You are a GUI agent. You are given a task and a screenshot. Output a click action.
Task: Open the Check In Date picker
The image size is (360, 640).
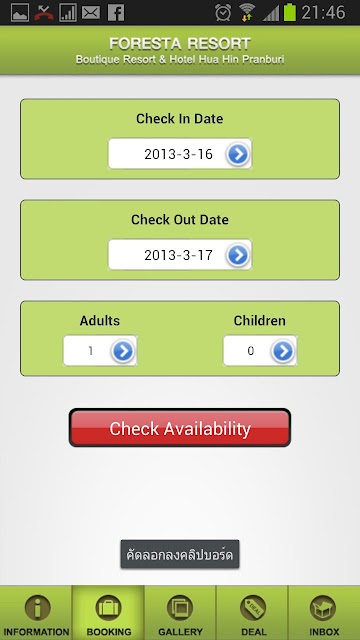180,153
